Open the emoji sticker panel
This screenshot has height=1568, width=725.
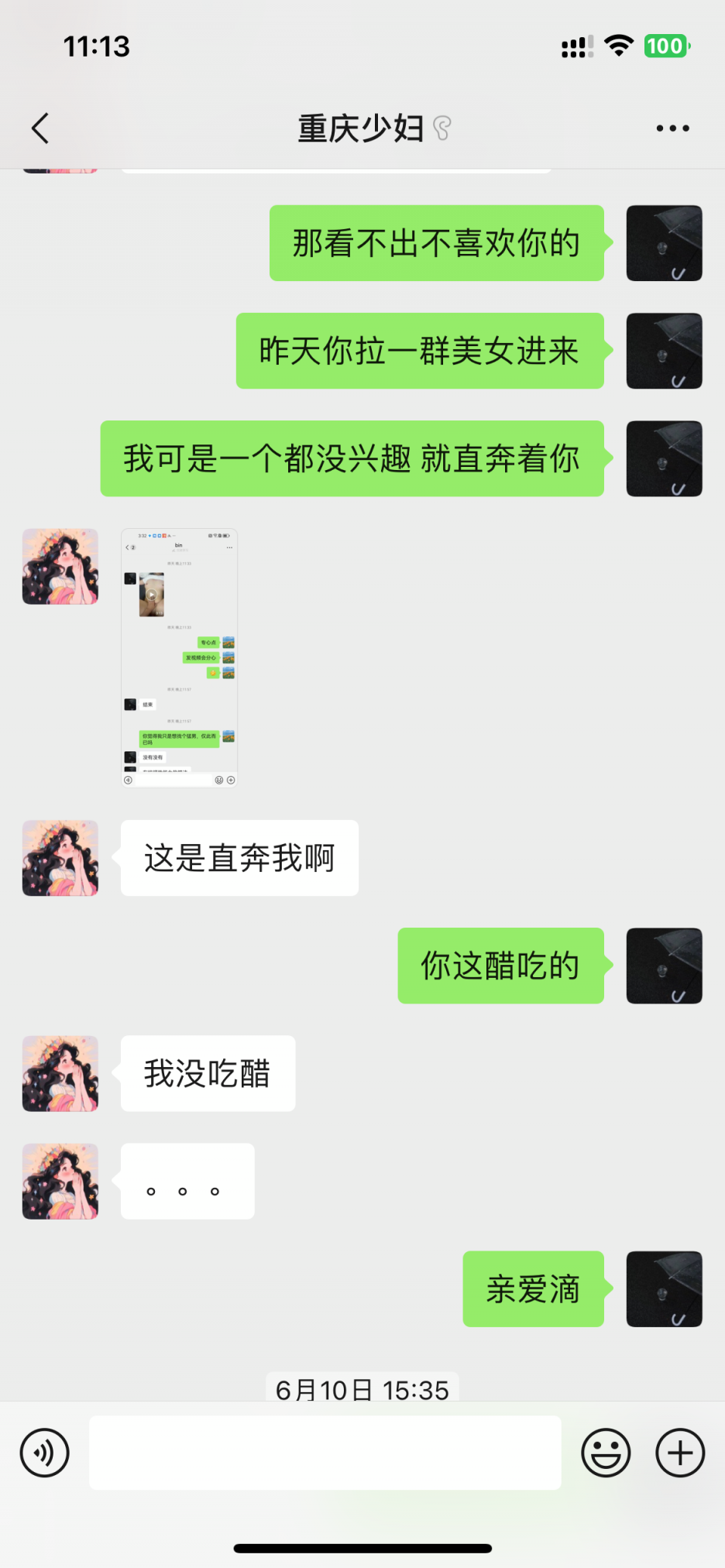(606, 1453)
